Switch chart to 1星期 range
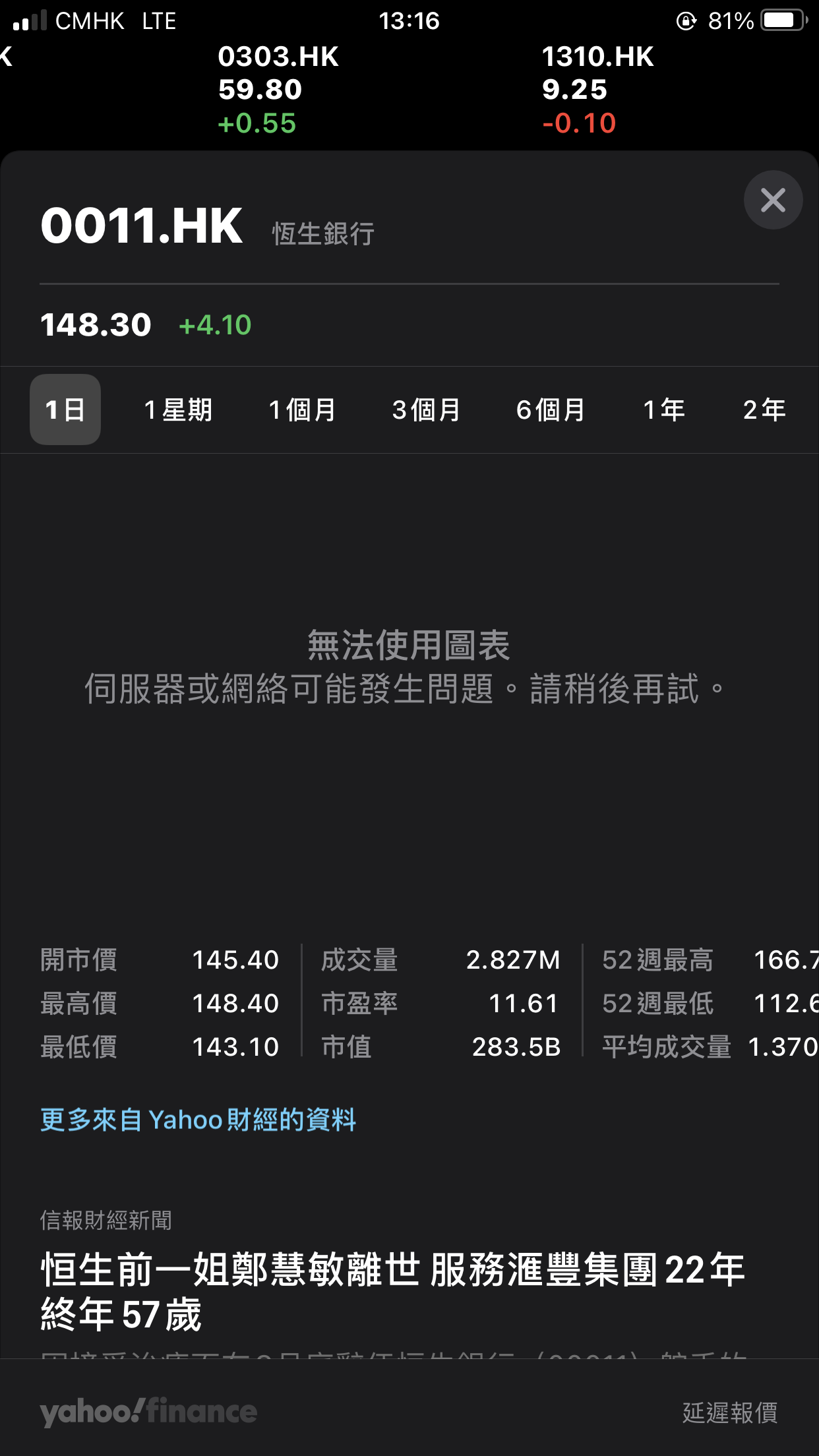The width and height of the screenshot is (819, 1456). pyautogui.click(x=178, y=409)
